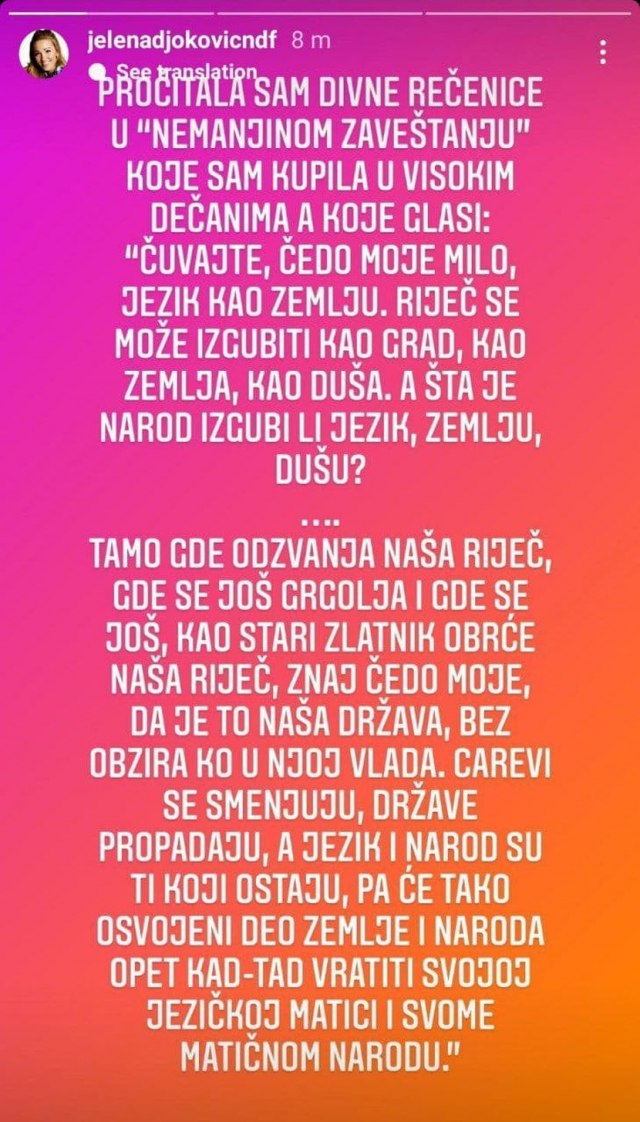Screen dimensions: 640x1122
Task: Open the story overflow menu
Action: (x=602, y=53)
